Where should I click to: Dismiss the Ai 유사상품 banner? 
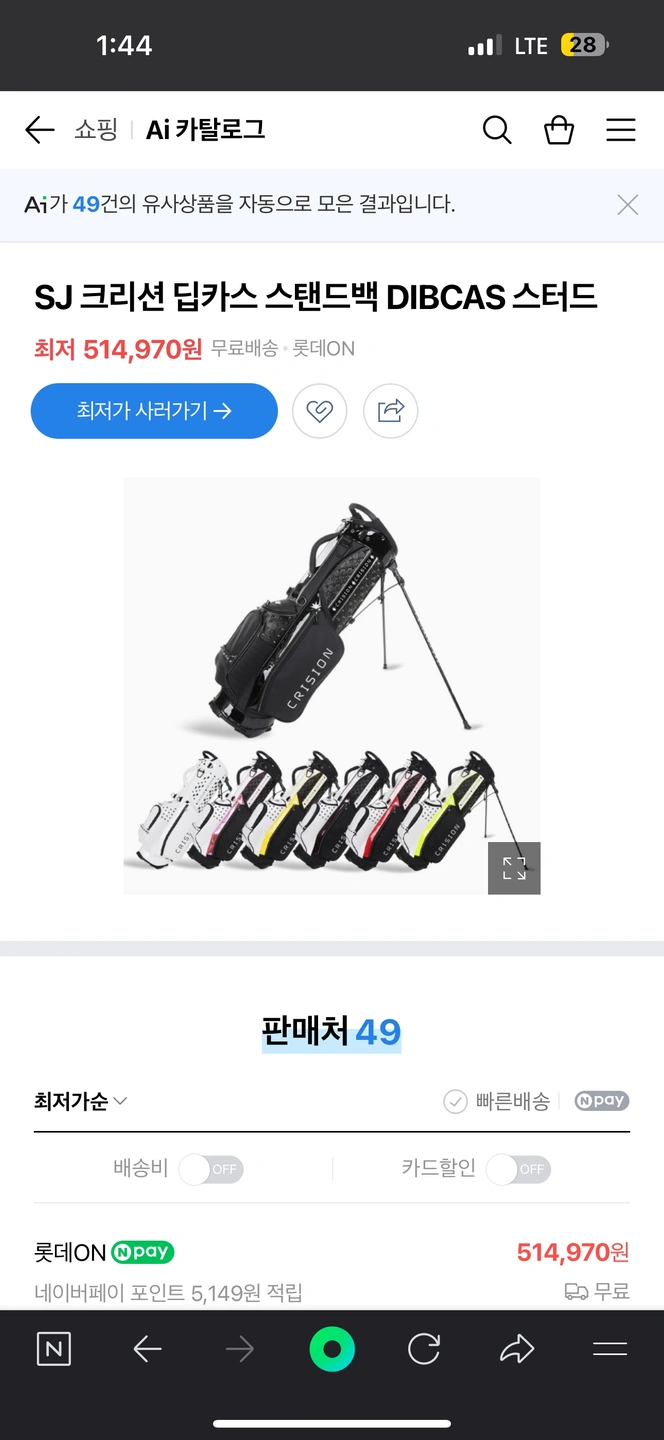628,205
